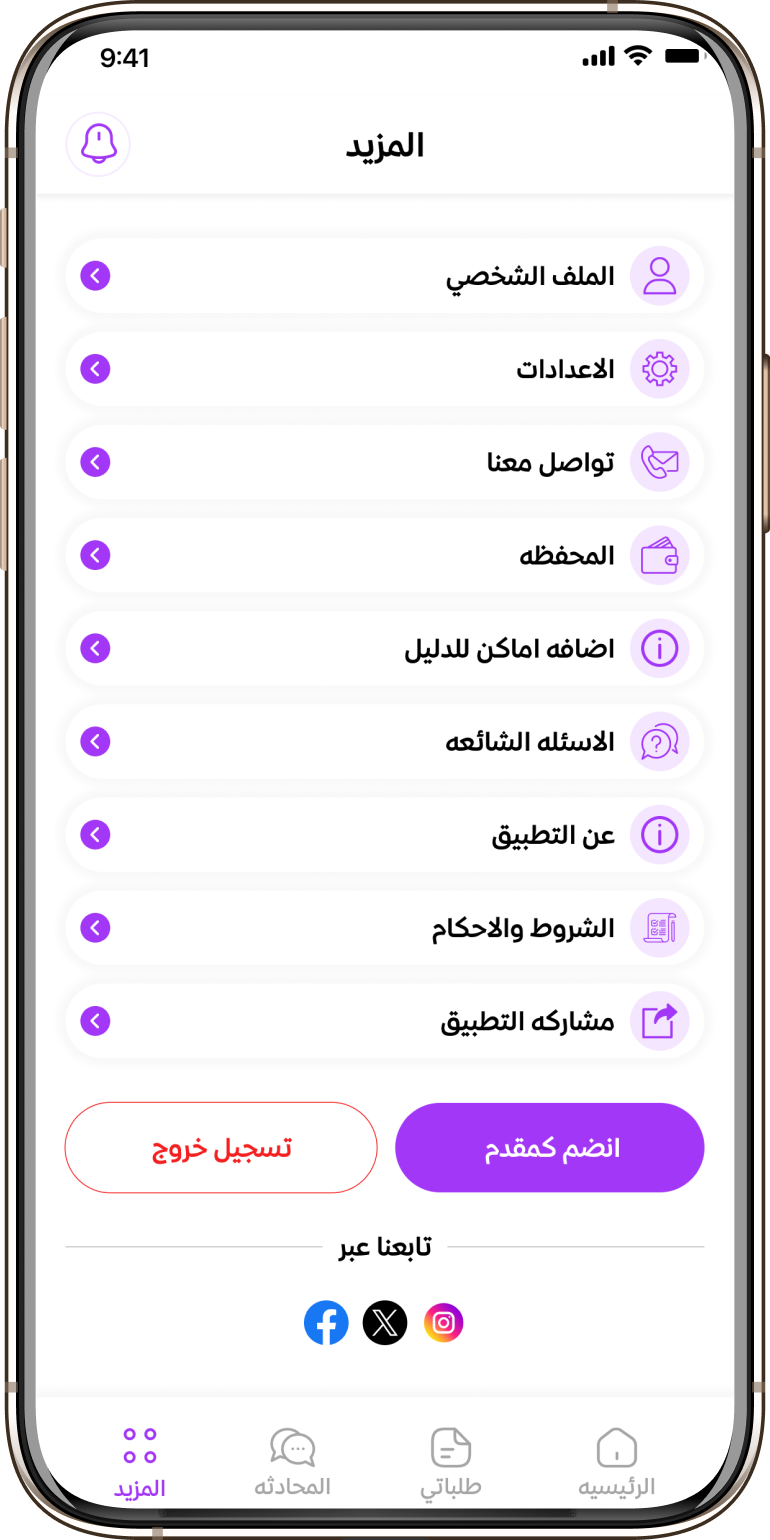The width and height of the screenshot is (770, 1540).
Task: Open الاعدادات settings row
Action: click(385, 369)
